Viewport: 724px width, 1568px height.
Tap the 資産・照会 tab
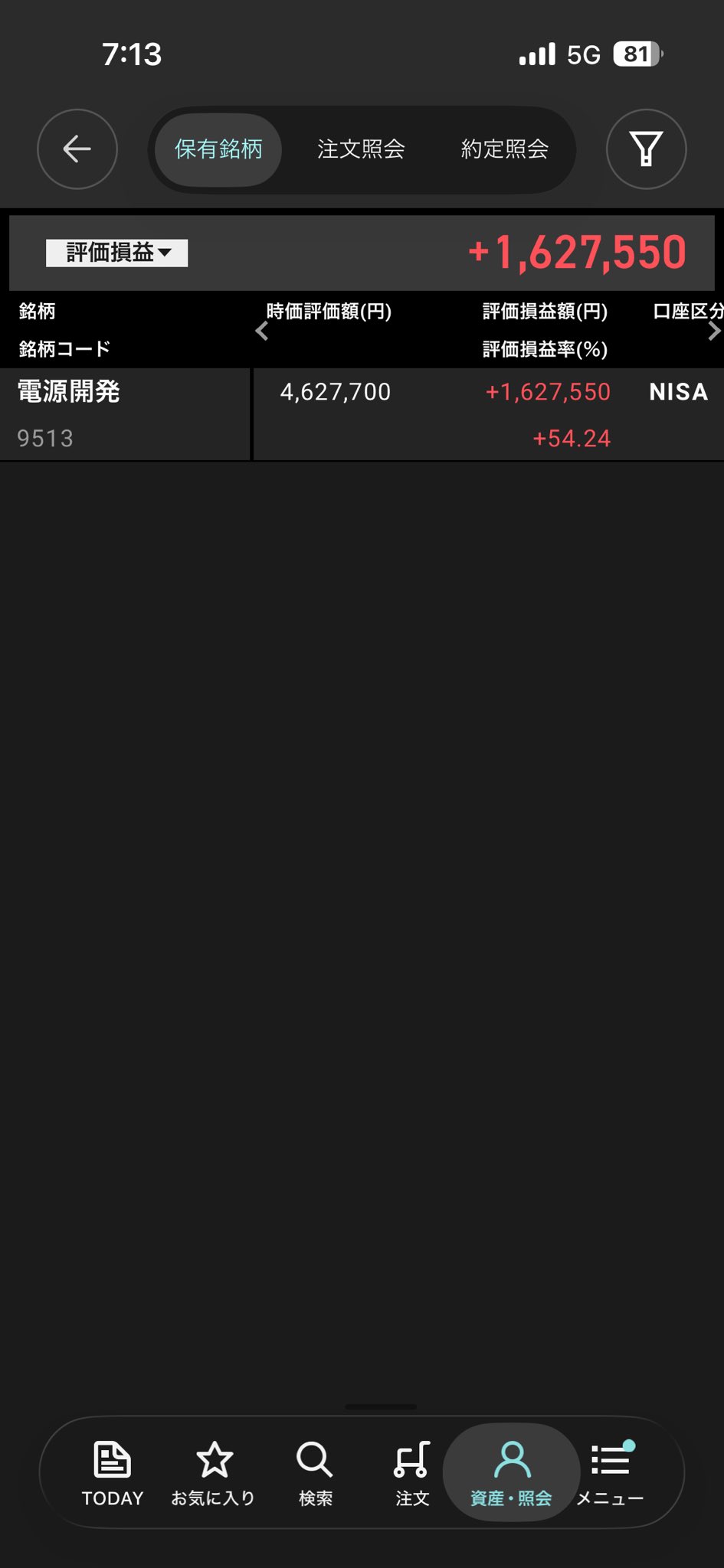(x=511, y=1473)
